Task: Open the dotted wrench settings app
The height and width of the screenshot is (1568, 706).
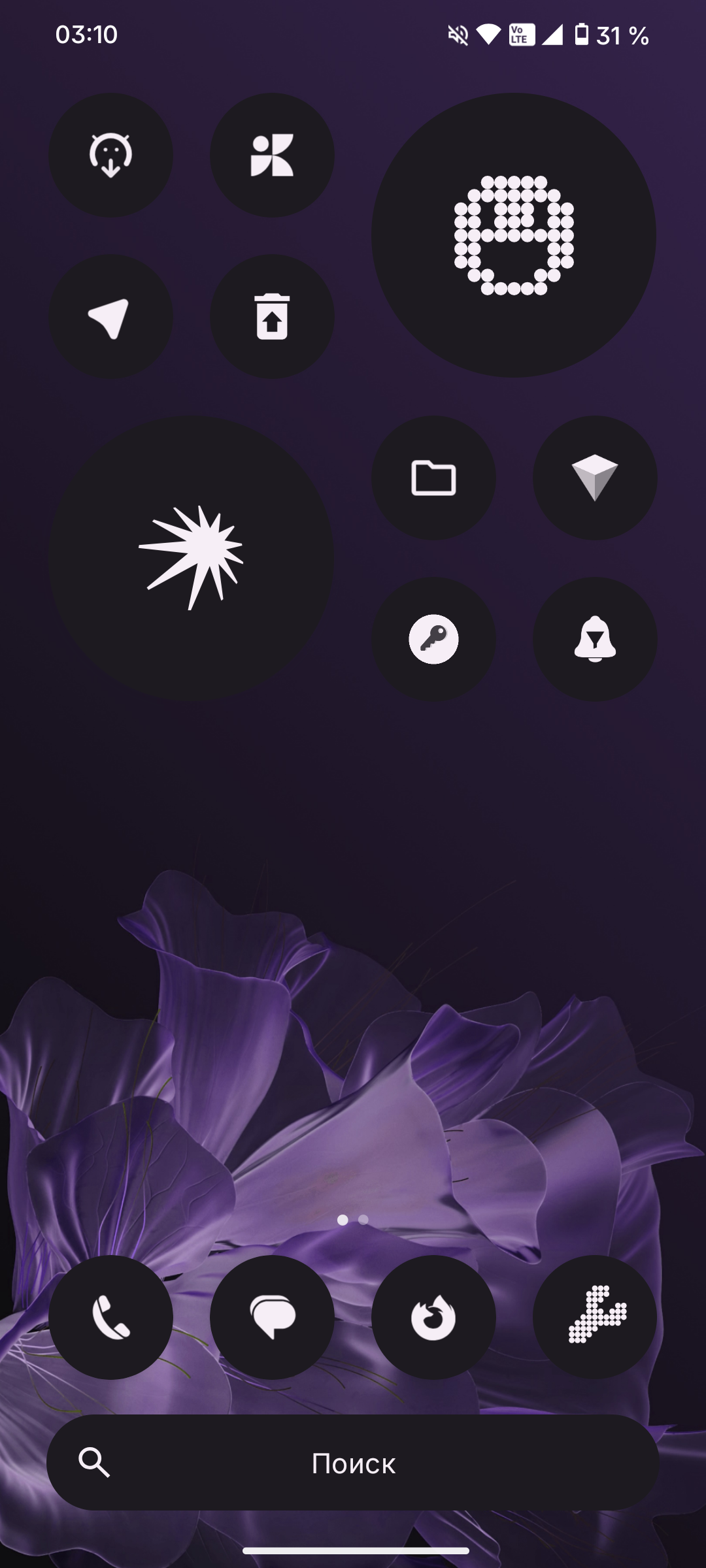Action: tap(595, 1317)
